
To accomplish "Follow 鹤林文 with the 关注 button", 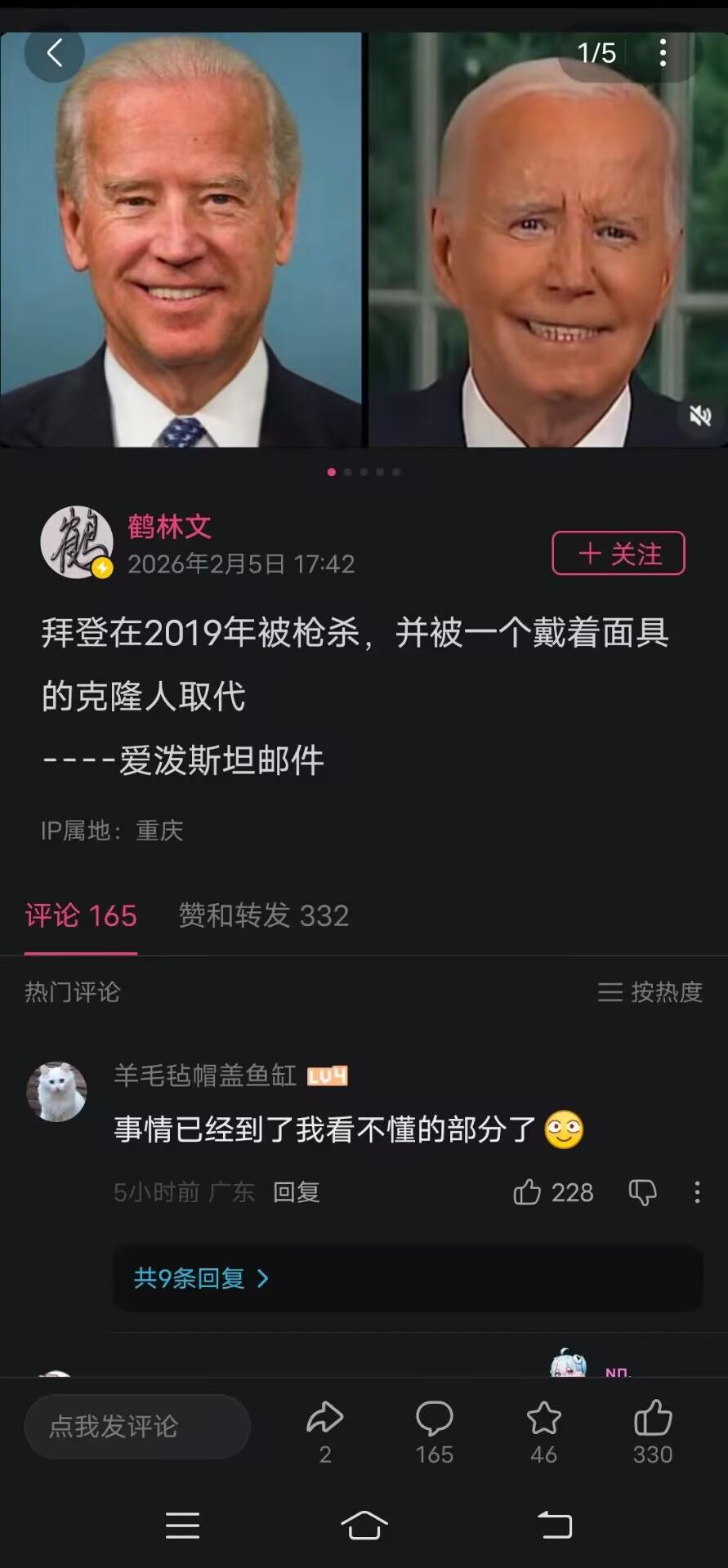I will click(618, 554).
